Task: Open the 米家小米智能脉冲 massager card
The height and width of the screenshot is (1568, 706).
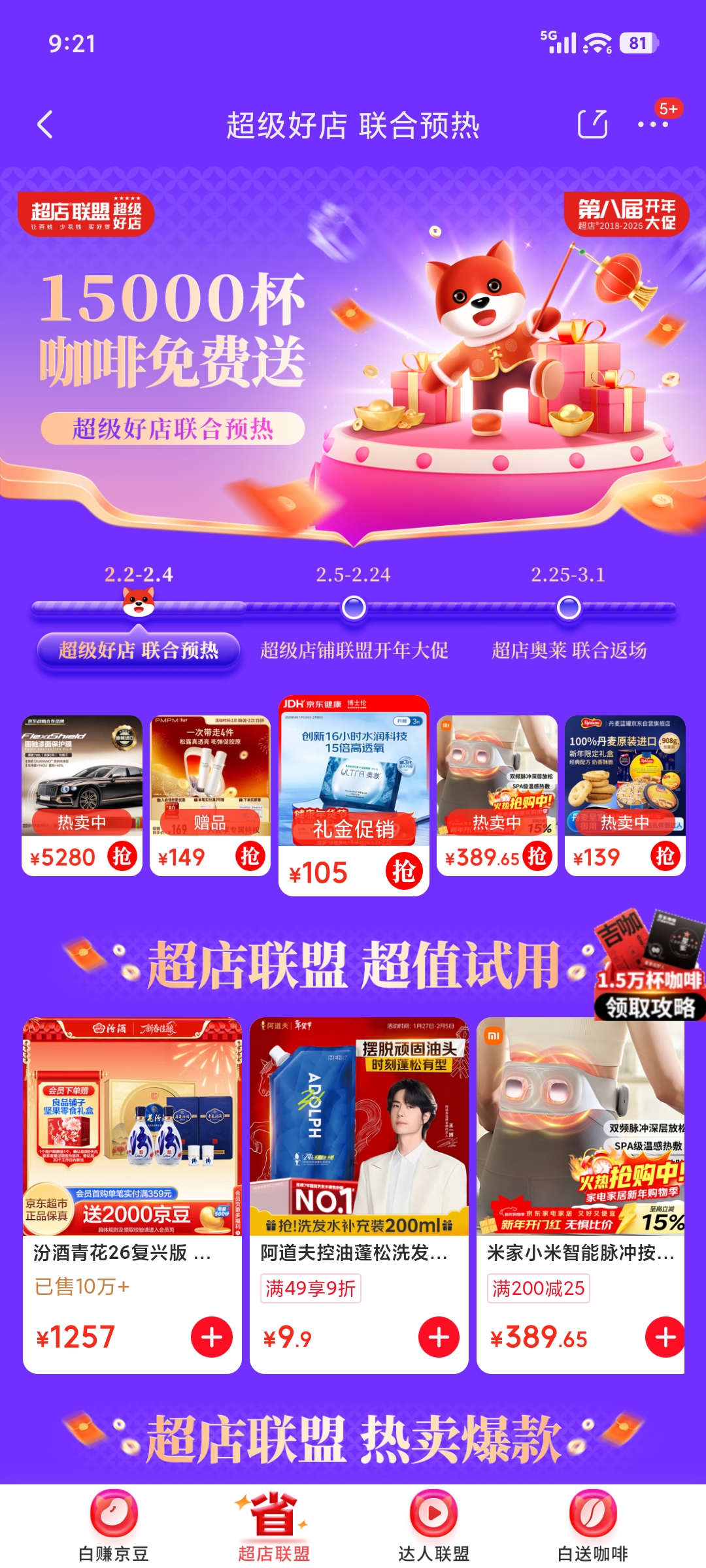Action: [x=580, y=1196]
